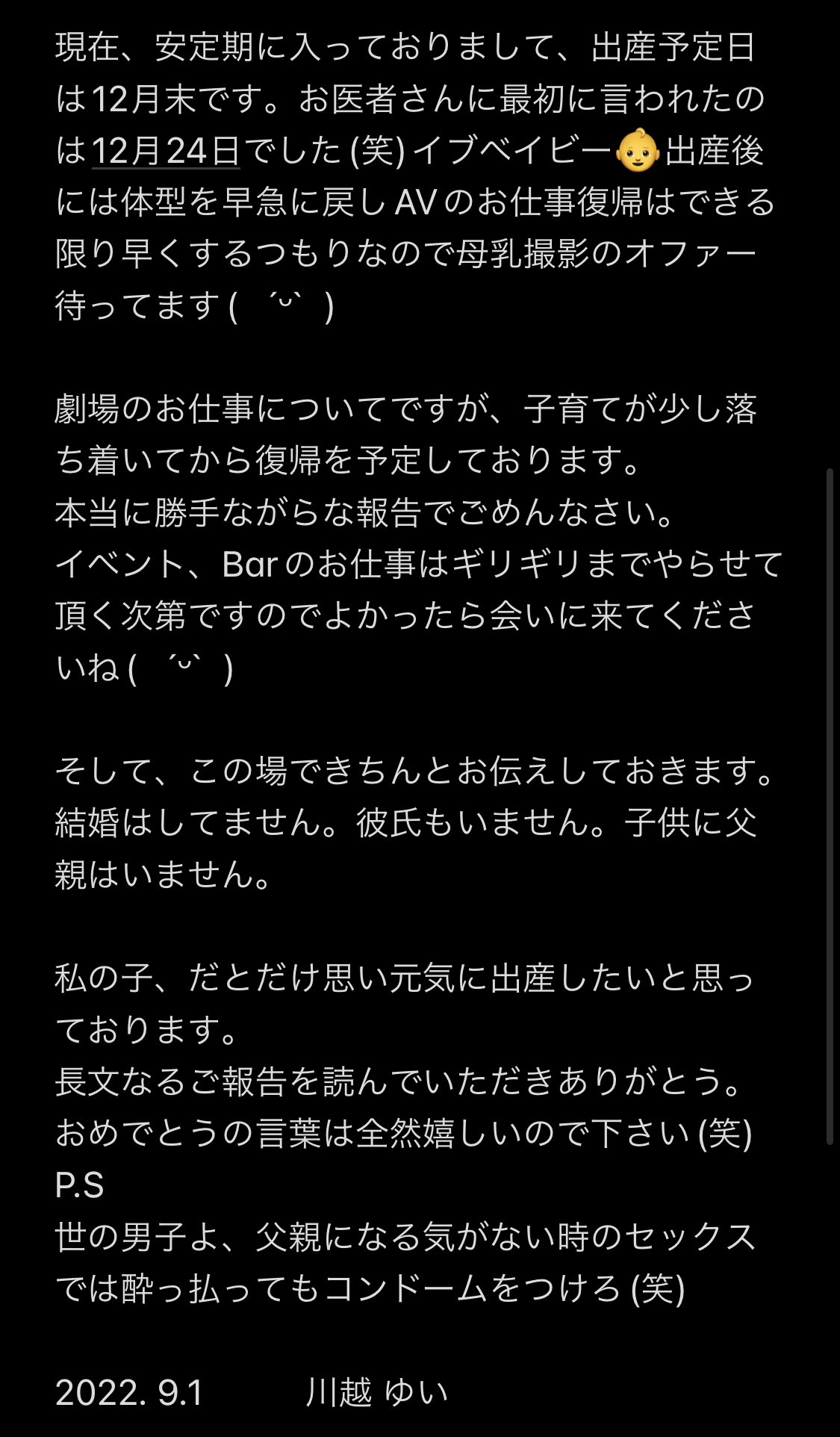Open the underlined date 12月24日
This screenshot has width=840, height=1437.
[x=166, y=151]
